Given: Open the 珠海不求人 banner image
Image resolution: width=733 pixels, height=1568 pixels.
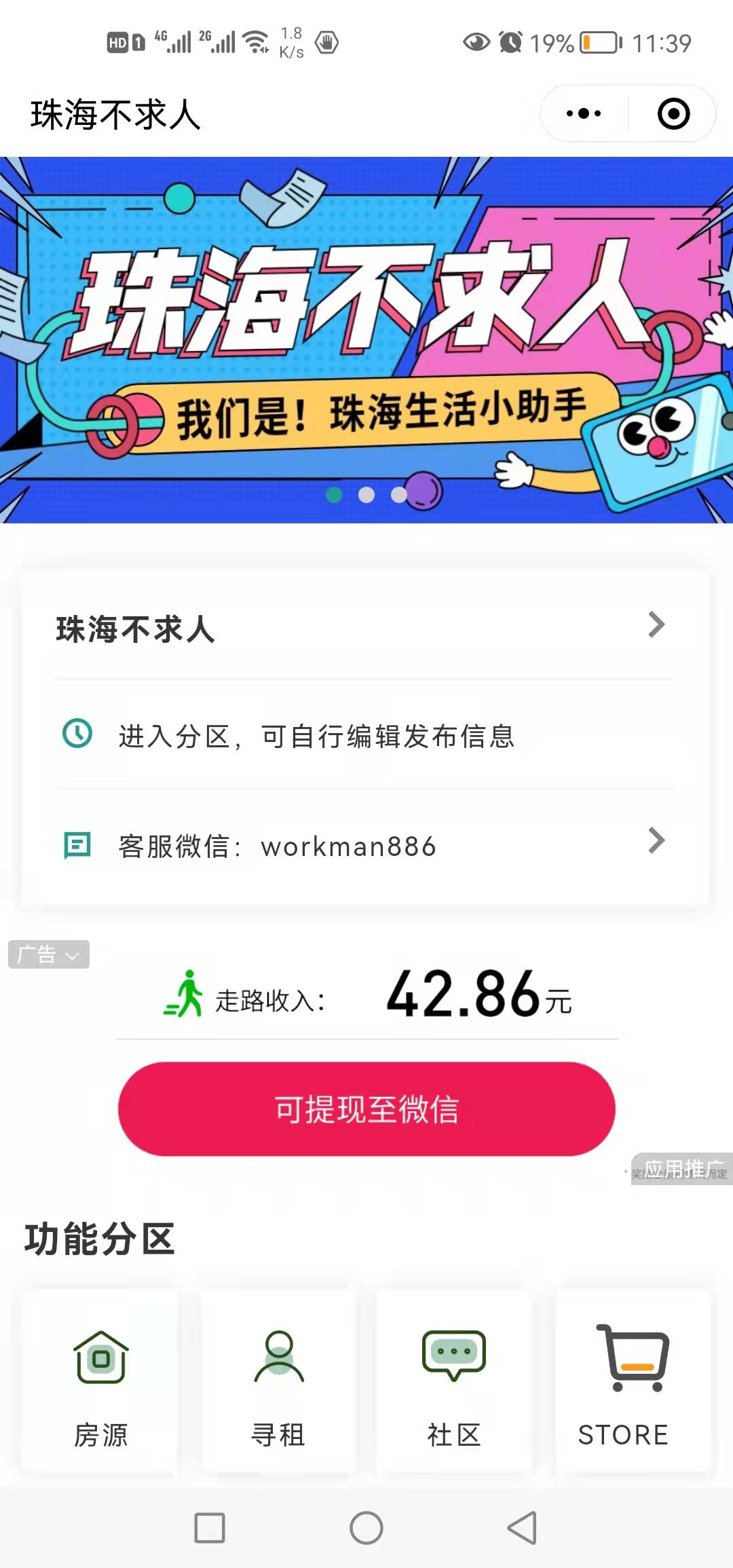Looking at the screenshot, I should 366,339.
